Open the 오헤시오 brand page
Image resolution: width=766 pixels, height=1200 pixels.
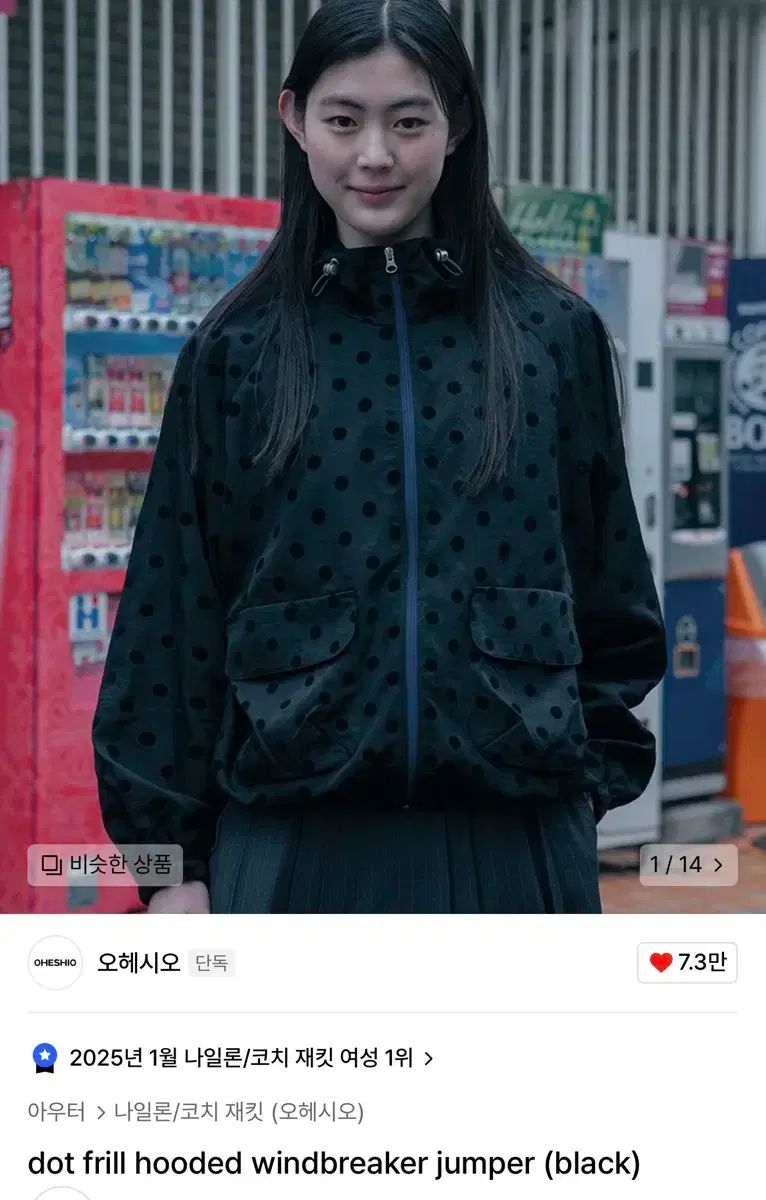(138, 962)
